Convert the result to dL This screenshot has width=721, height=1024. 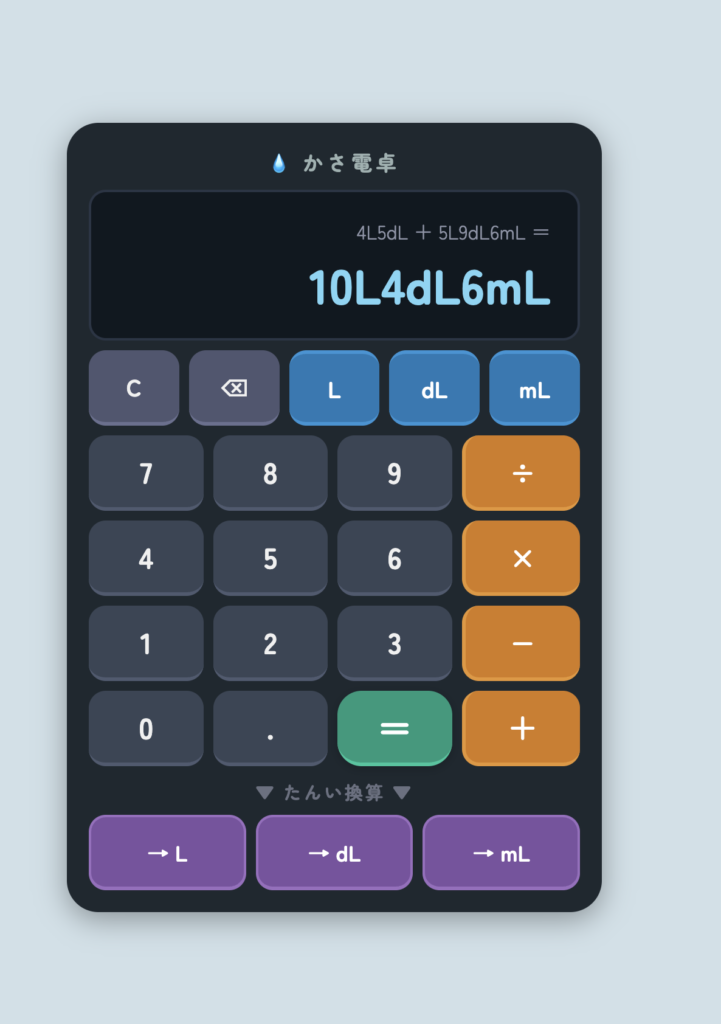[x=334, y=853]
